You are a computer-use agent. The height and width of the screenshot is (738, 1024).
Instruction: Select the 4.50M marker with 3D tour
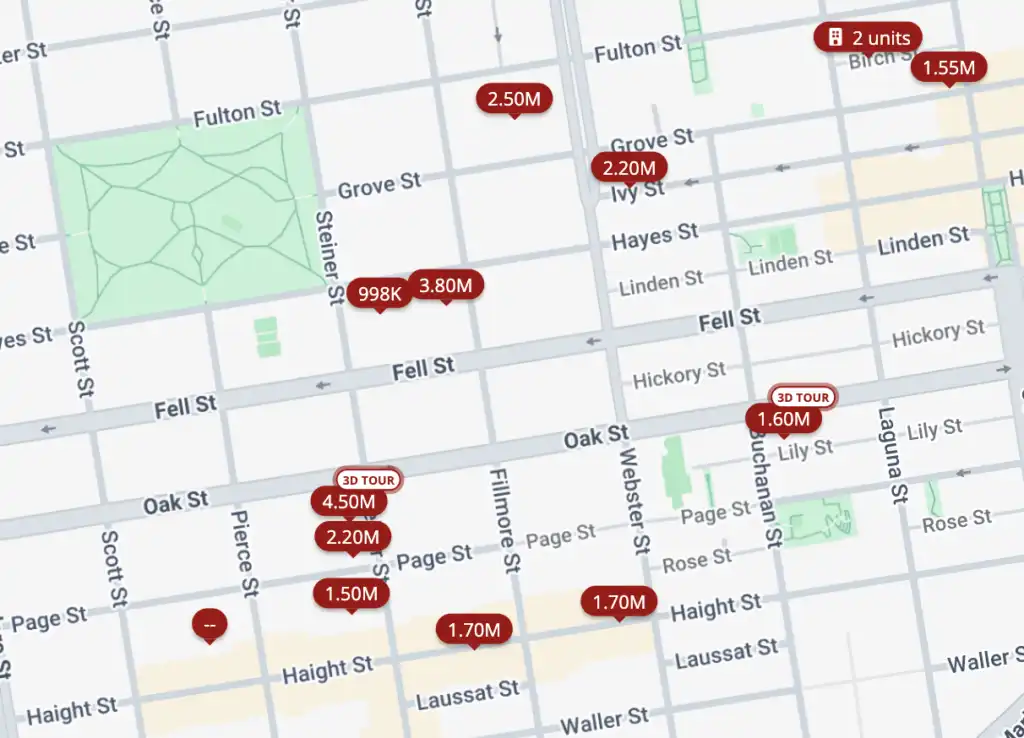point(349,502)
